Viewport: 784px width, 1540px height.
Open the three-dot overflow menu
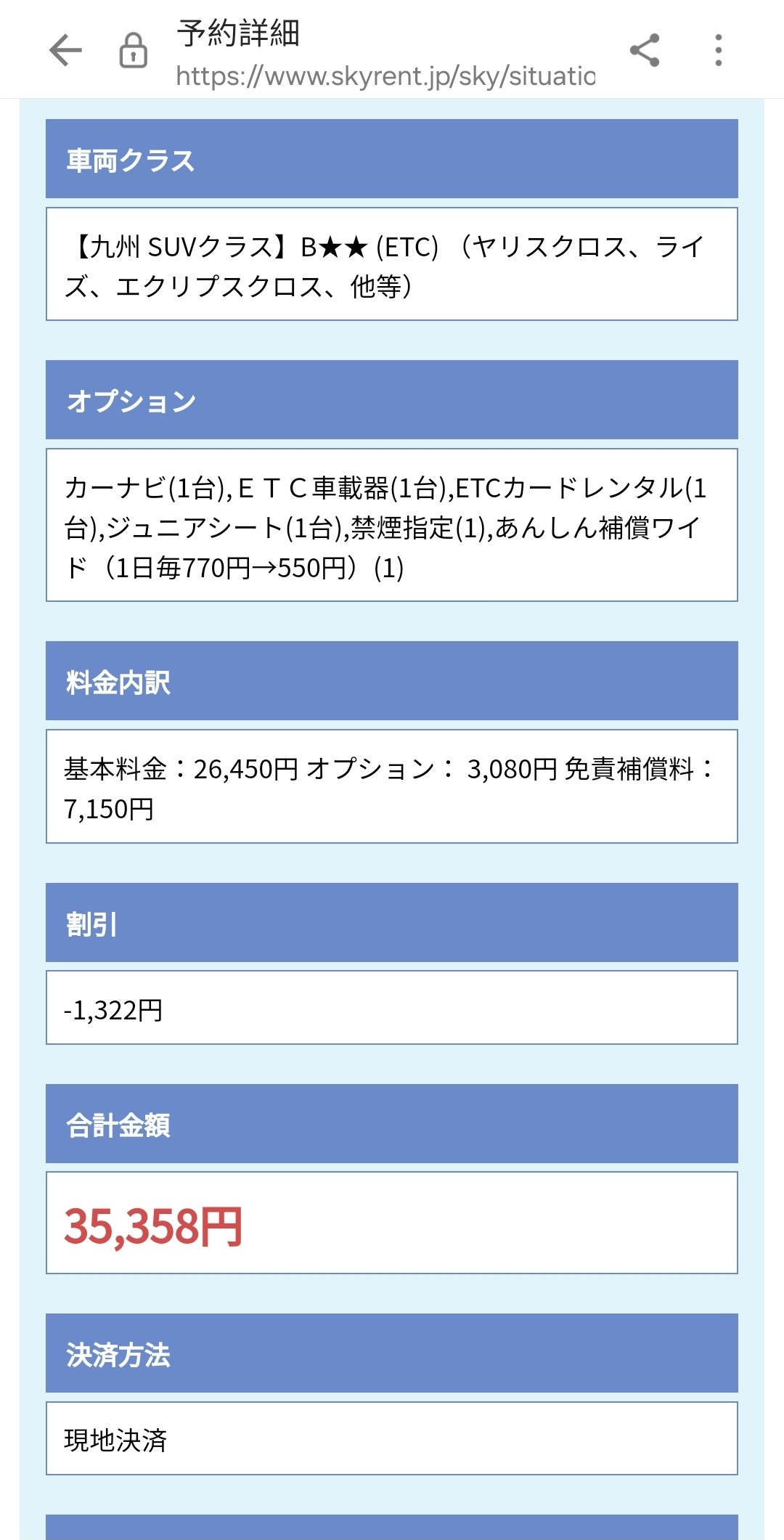tap(718, 51)
